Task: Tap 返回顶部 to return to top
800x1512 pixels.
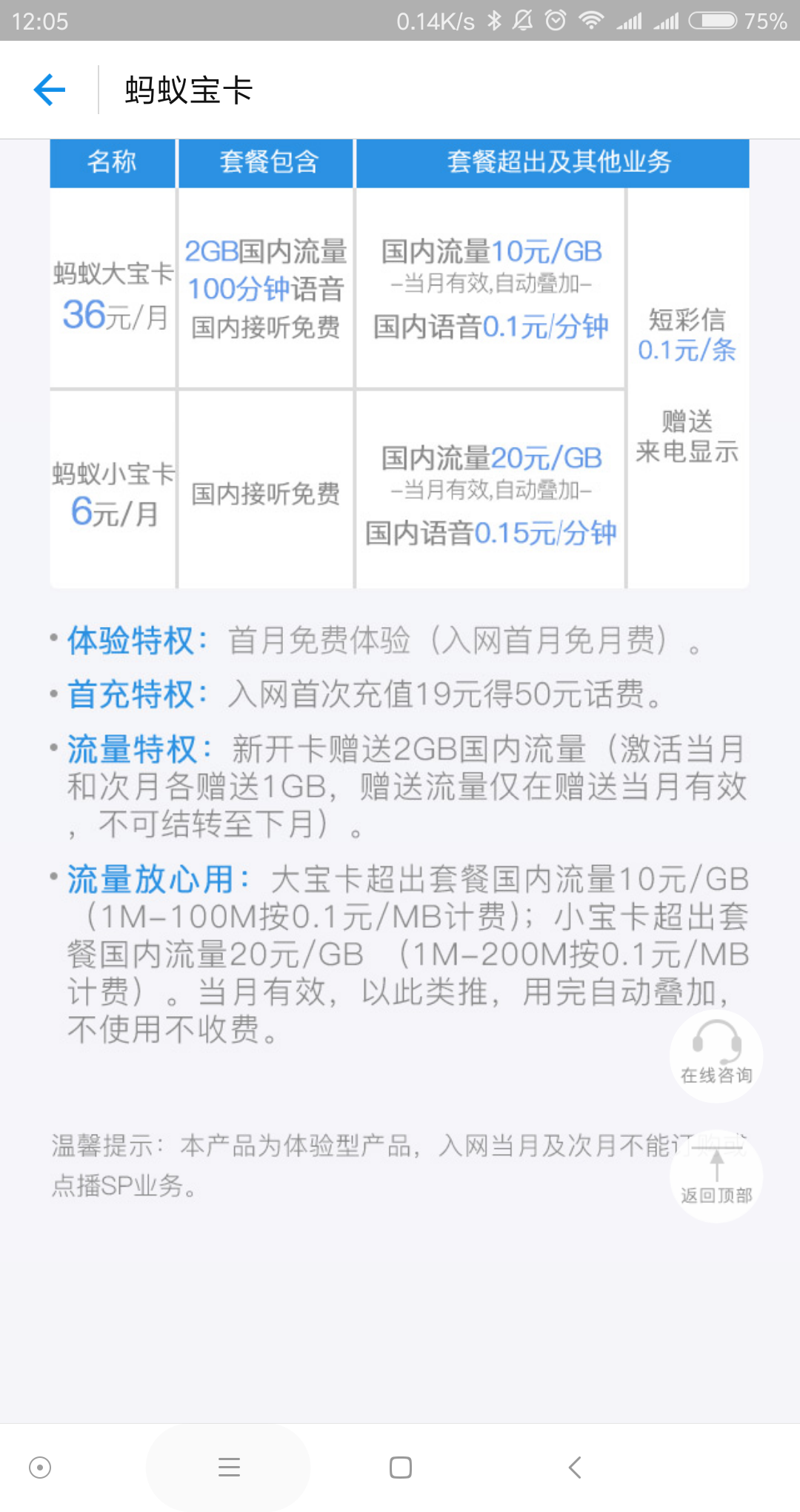Action: tap(716, 1177)
